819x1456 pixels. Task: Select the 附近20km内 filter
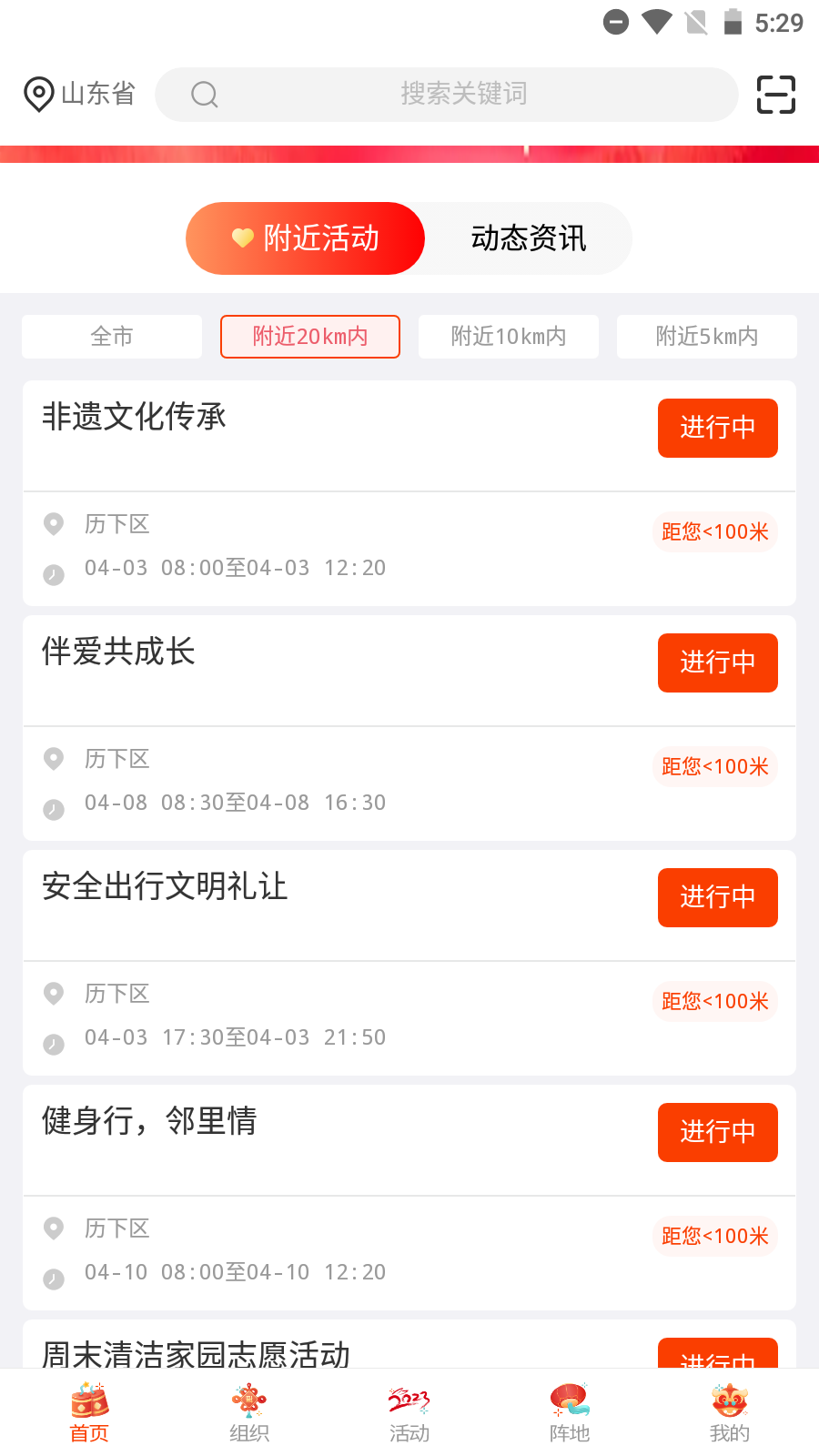[x=309, y=337]
